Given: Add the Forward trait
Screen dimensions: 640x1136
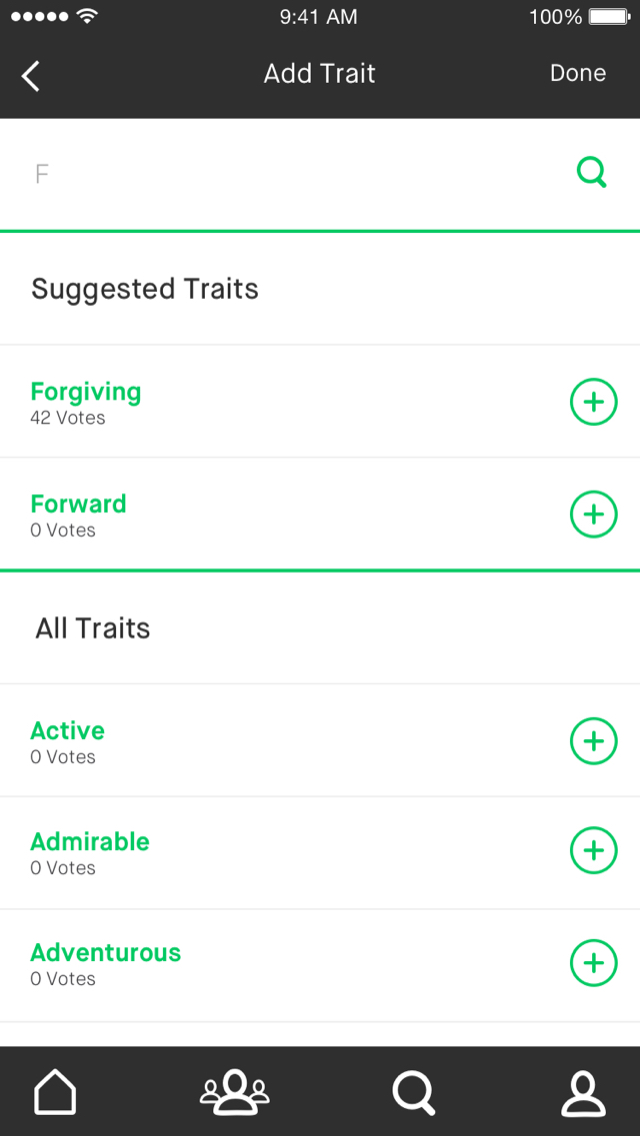Looking at the screenshot, I should click(x=593, y=514).
